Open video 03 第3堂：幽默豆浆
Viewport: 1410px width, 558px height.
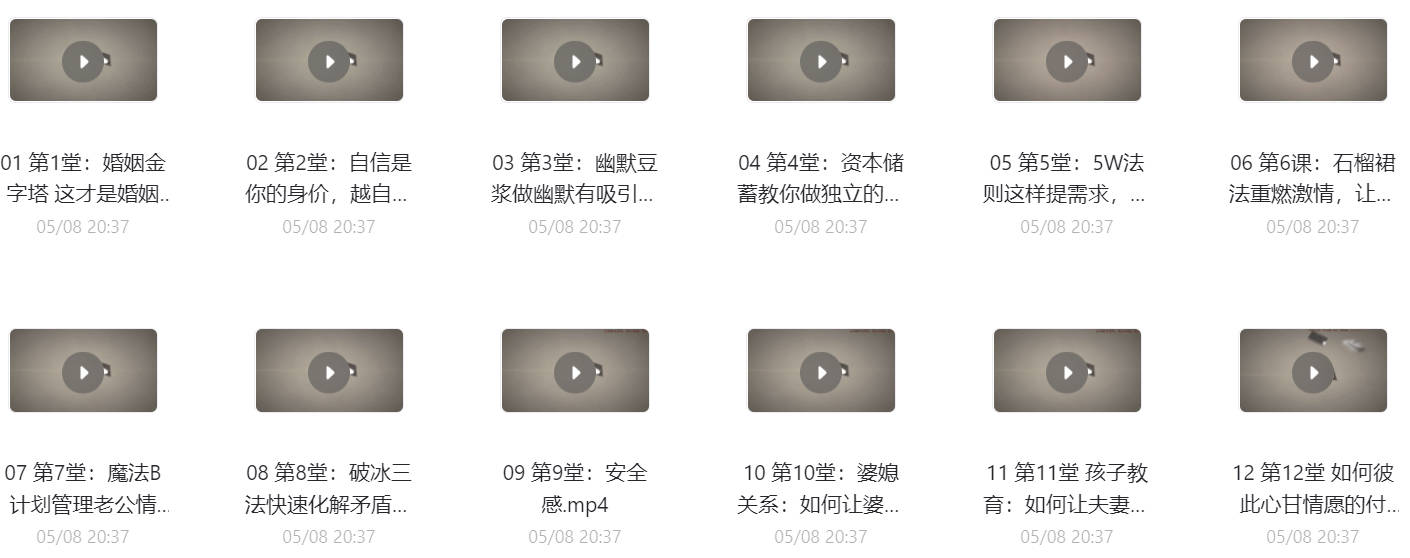click(x=575, y=61)
